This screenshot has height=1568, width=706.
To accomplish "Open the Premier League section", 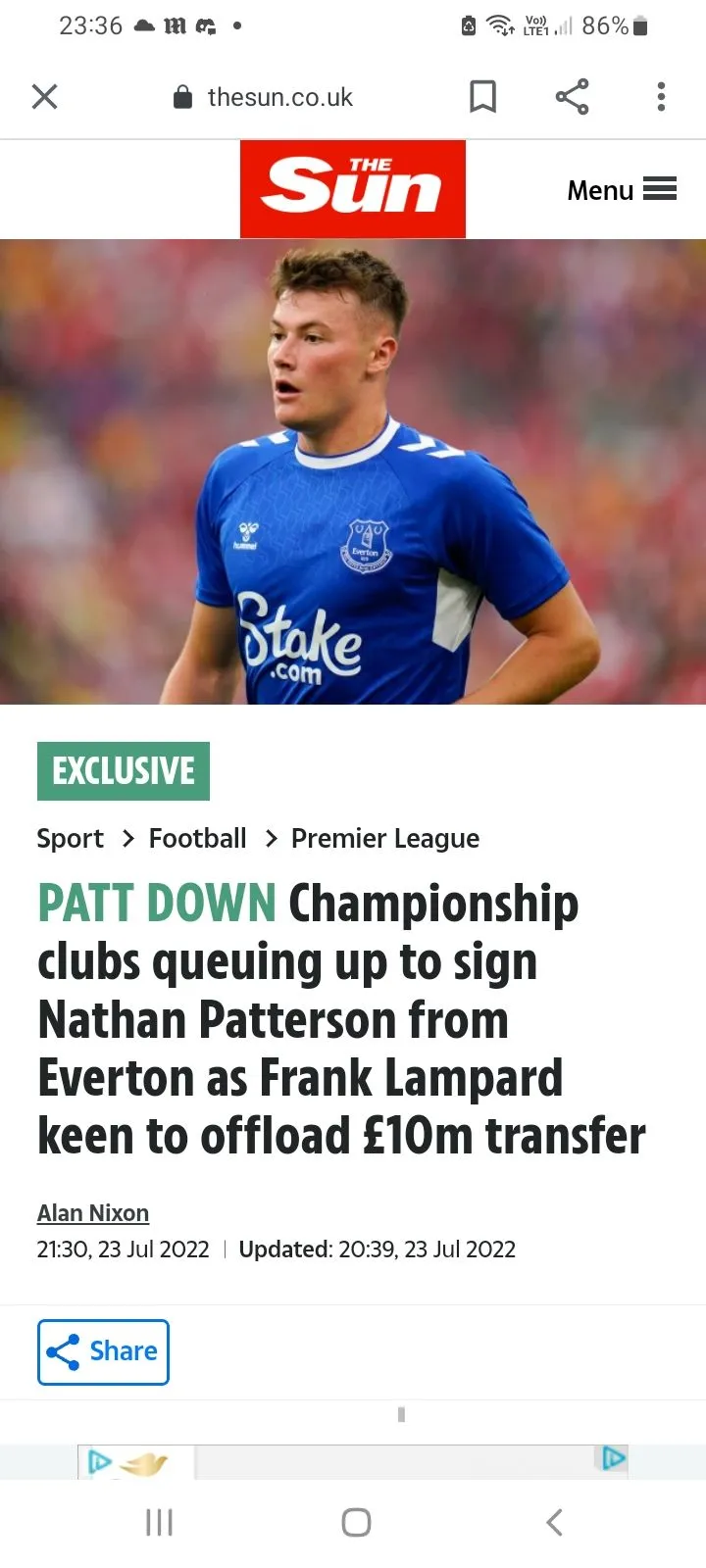I will tap(384, 839).
